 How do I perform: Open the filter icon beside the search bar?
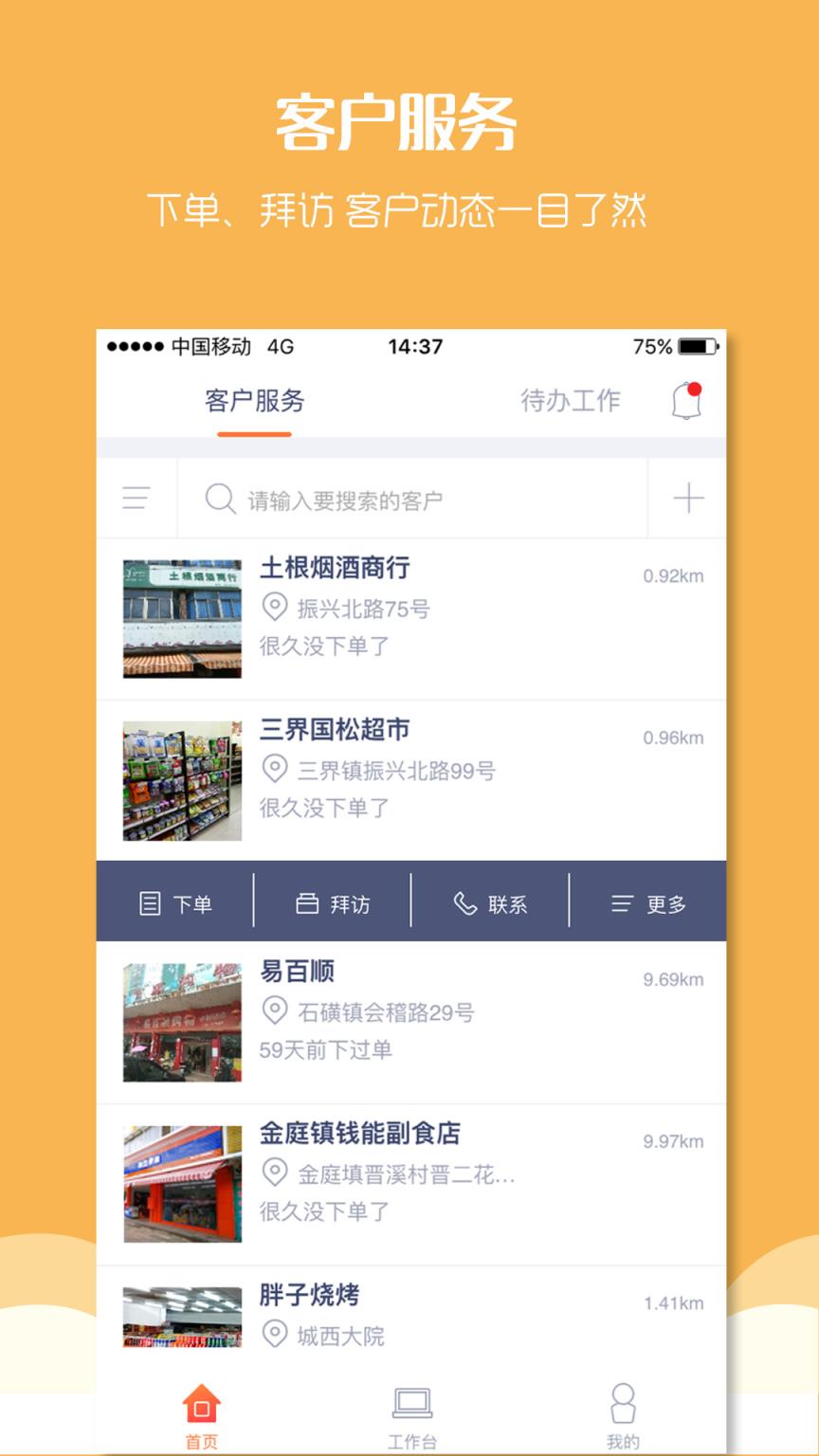point(135,498)
